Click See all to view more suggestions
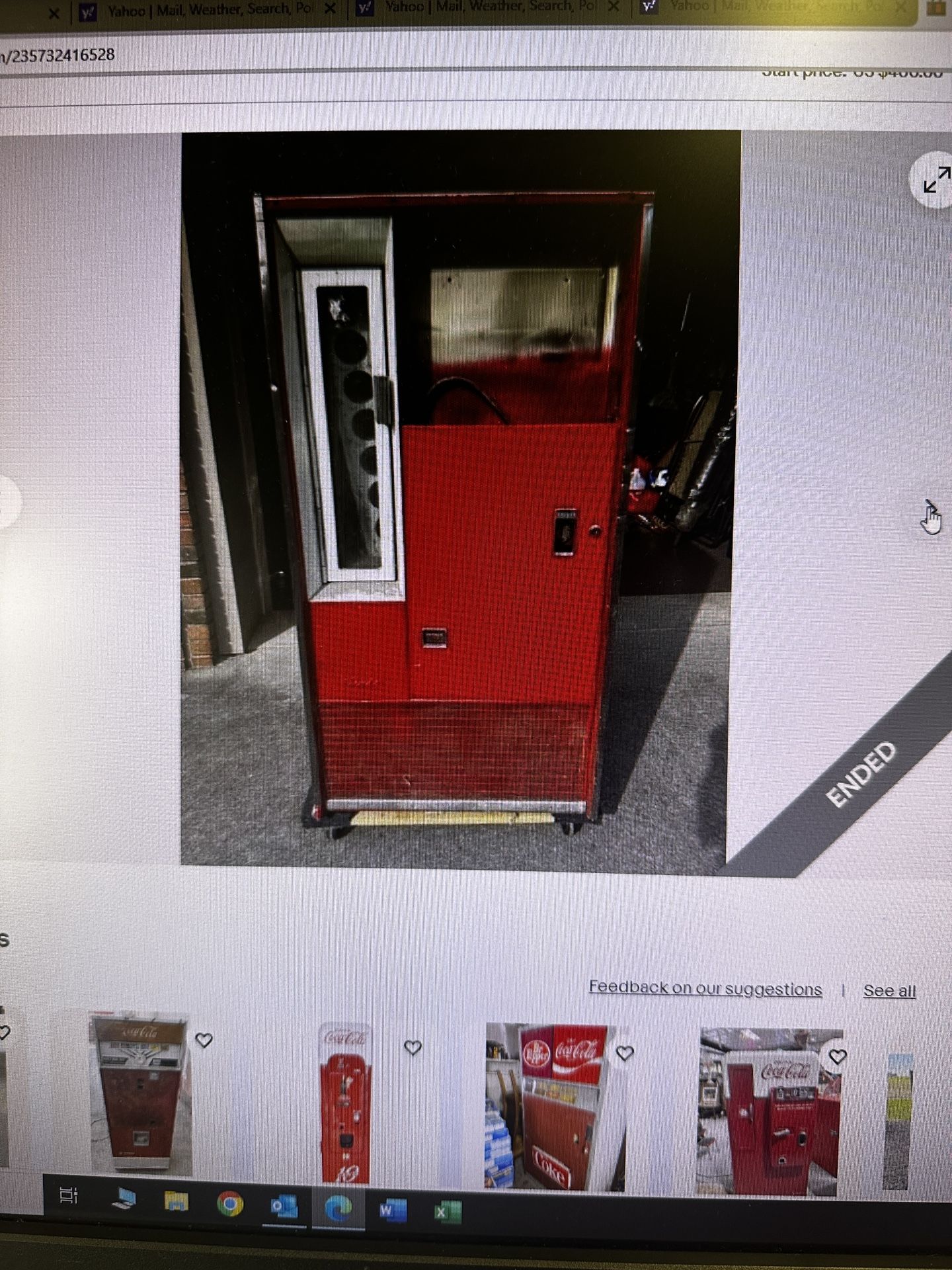952x1270 pixels. tap(888, 991)
